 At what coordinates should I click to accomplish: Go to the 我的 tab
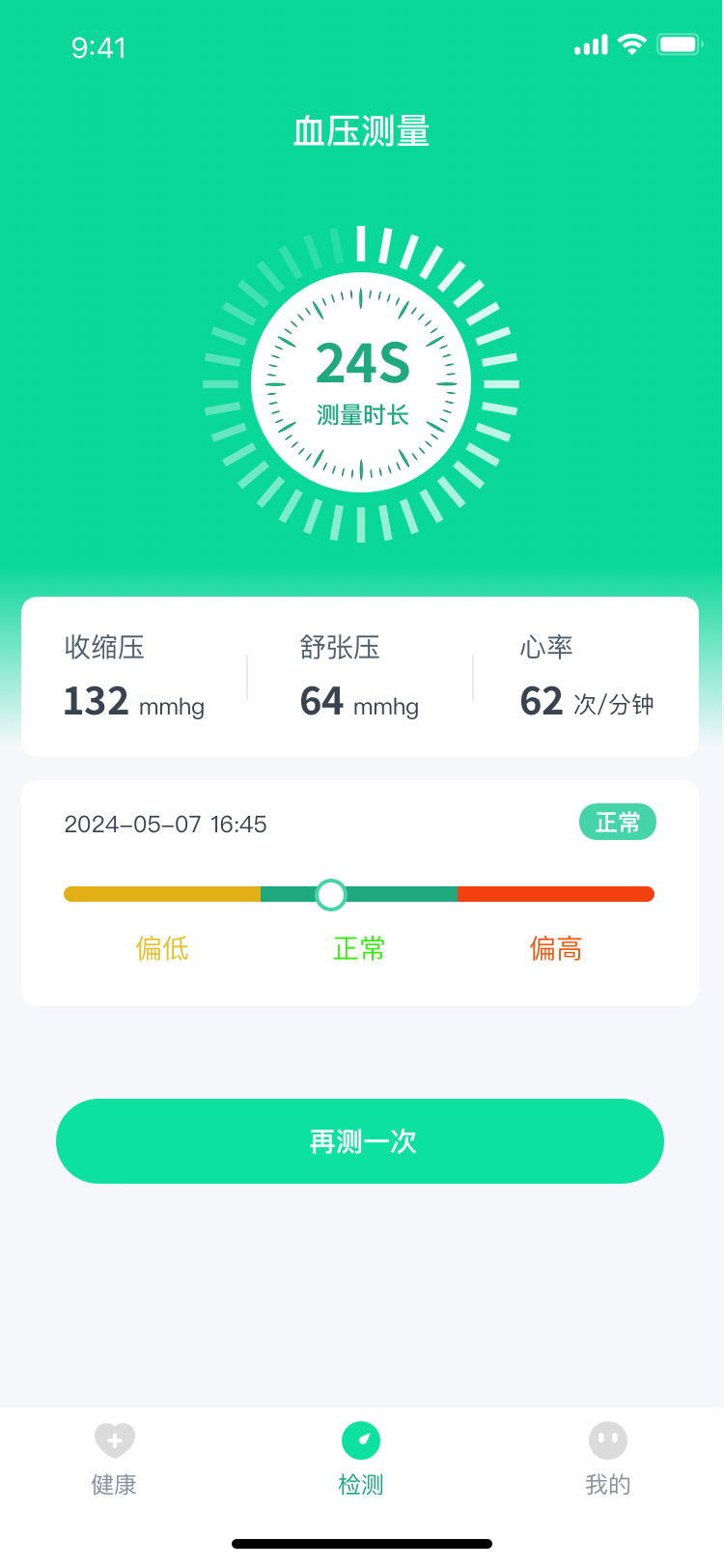(607, 1458)
